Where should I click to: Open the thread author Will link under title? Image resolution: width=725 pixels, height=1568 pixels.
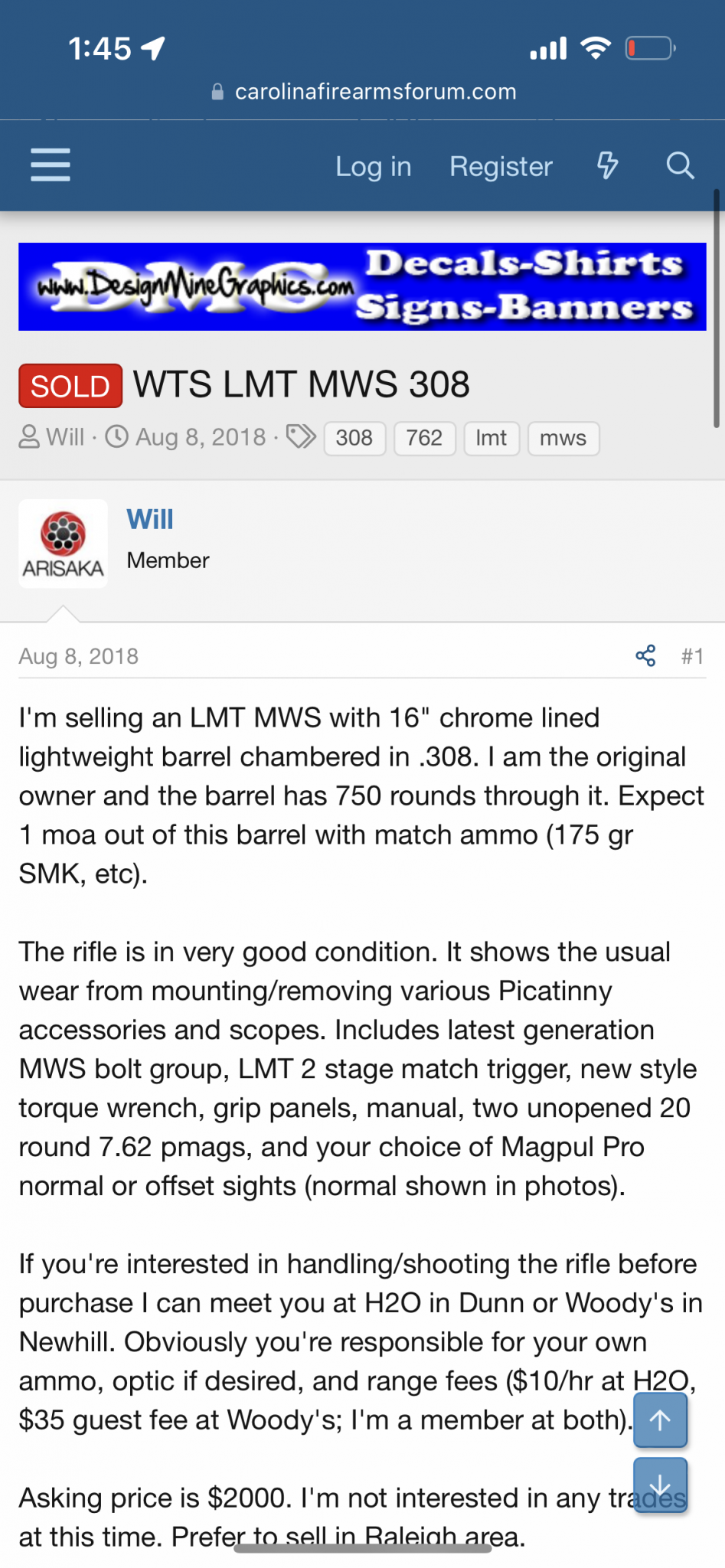[65, 437]
